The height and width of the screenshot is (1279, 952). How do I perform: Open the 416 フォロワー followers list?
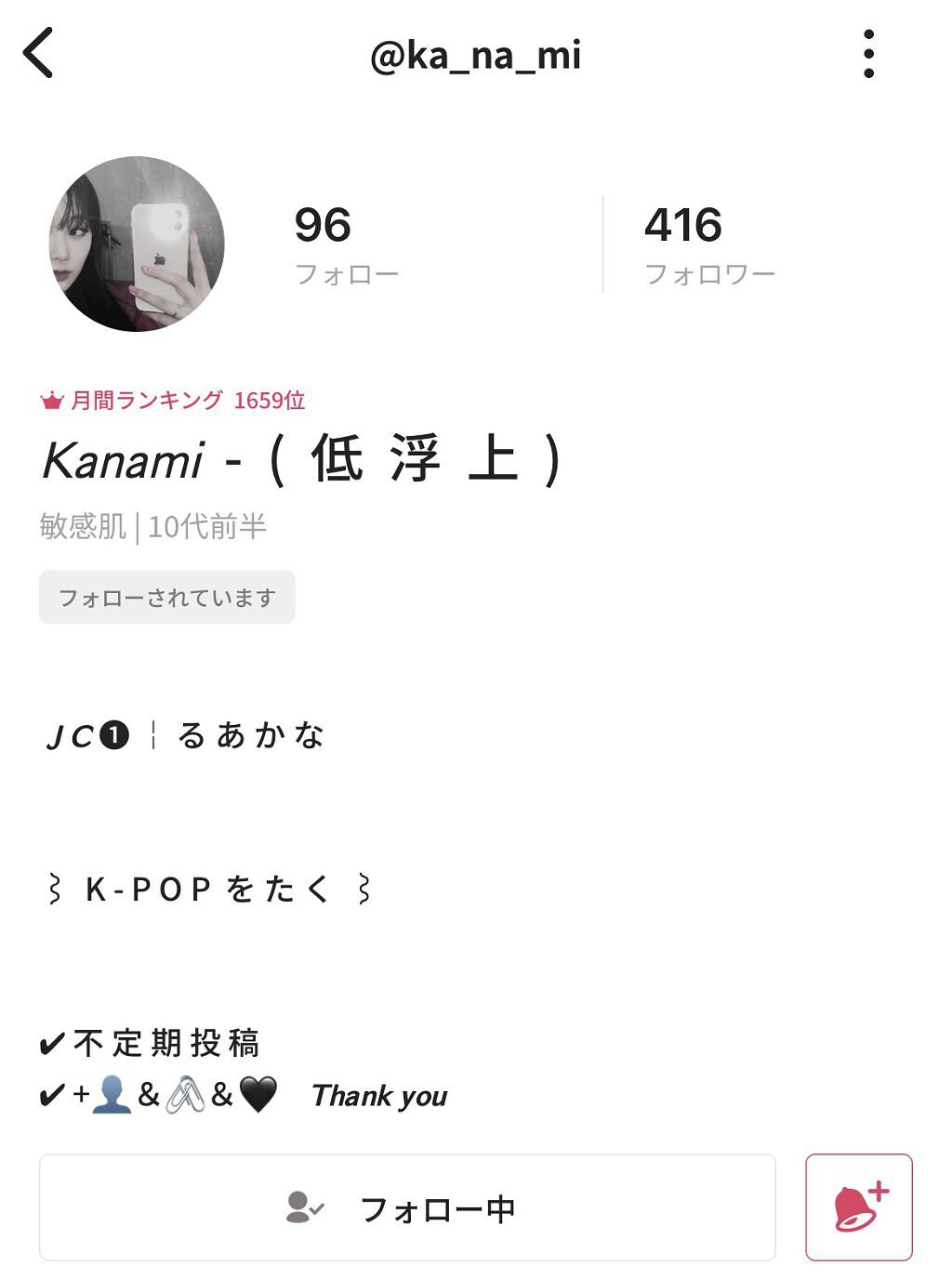point(708,244)
